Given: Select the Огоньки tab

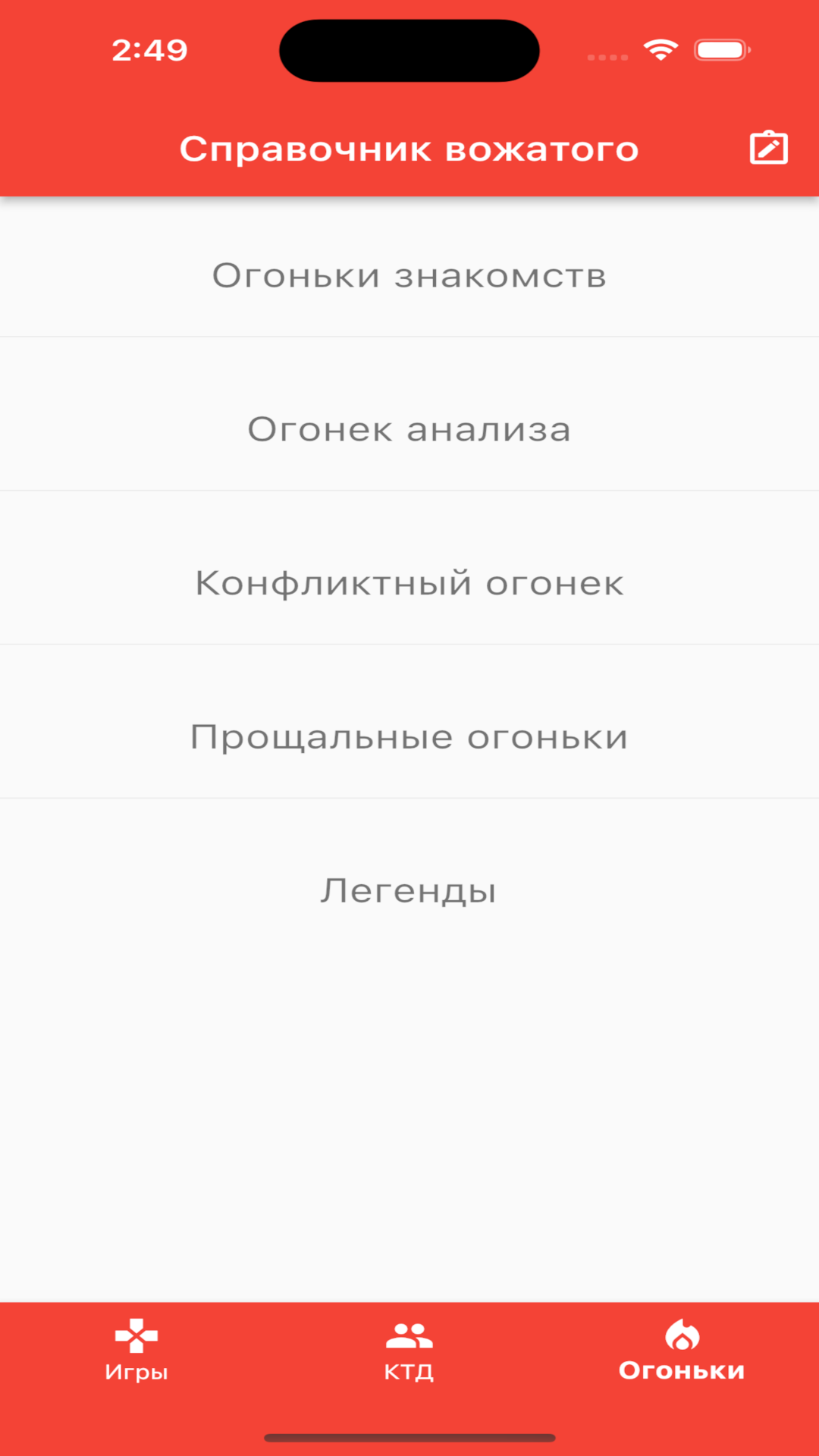Looking at the screenshot, I should pyautogui.click(x=682, y=1351).
